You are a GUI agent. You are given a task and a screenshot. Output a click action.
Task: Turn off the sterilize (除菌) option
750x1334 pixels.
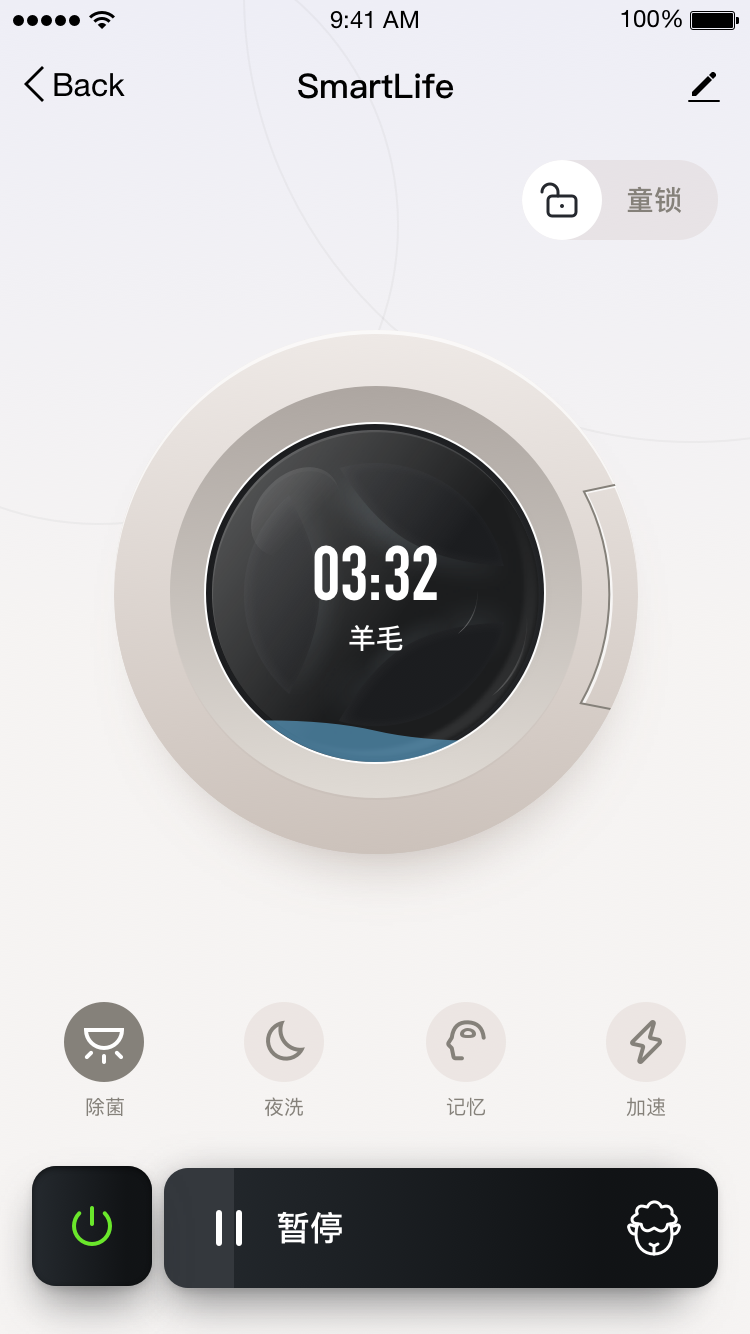[104, 1043]
